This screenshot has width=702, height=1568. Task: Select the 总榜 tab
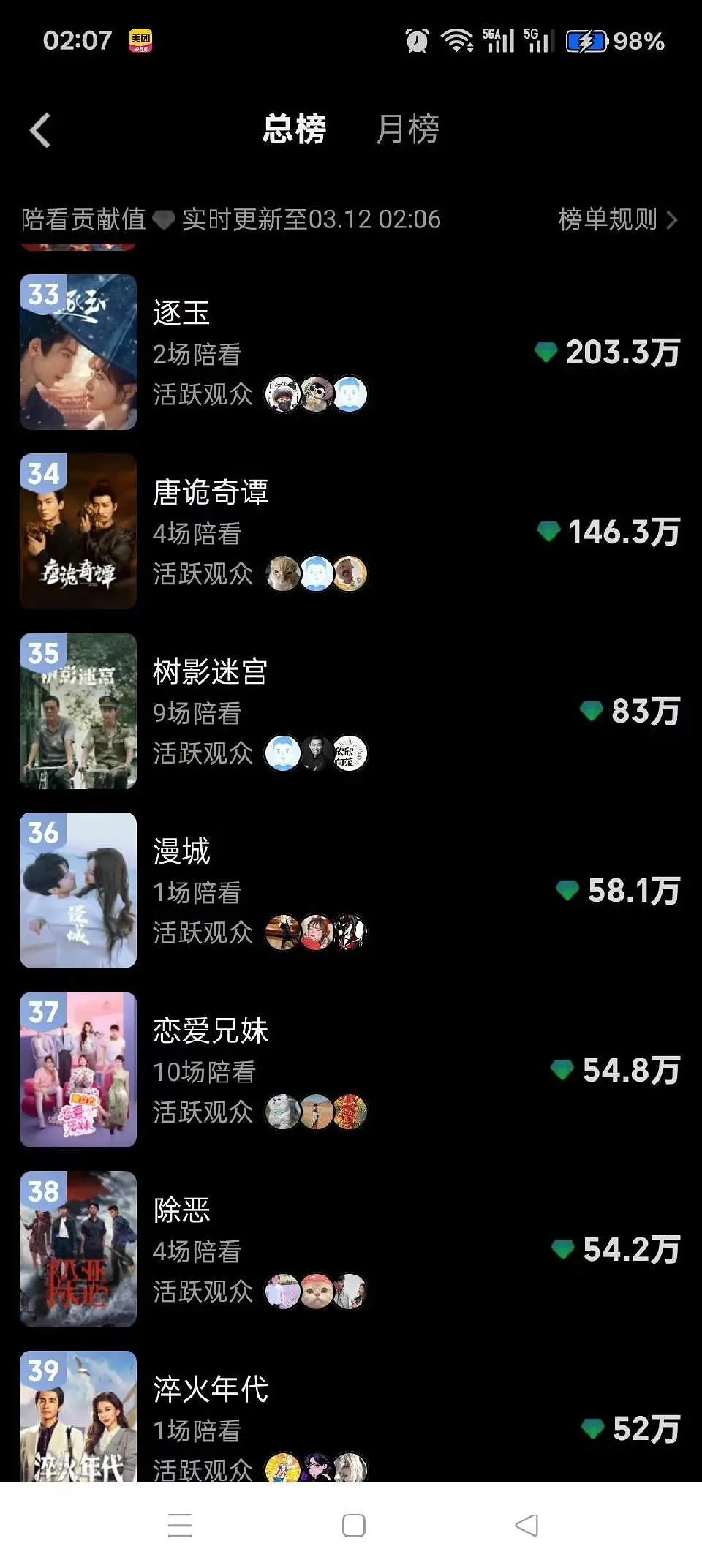click(293, 129)
